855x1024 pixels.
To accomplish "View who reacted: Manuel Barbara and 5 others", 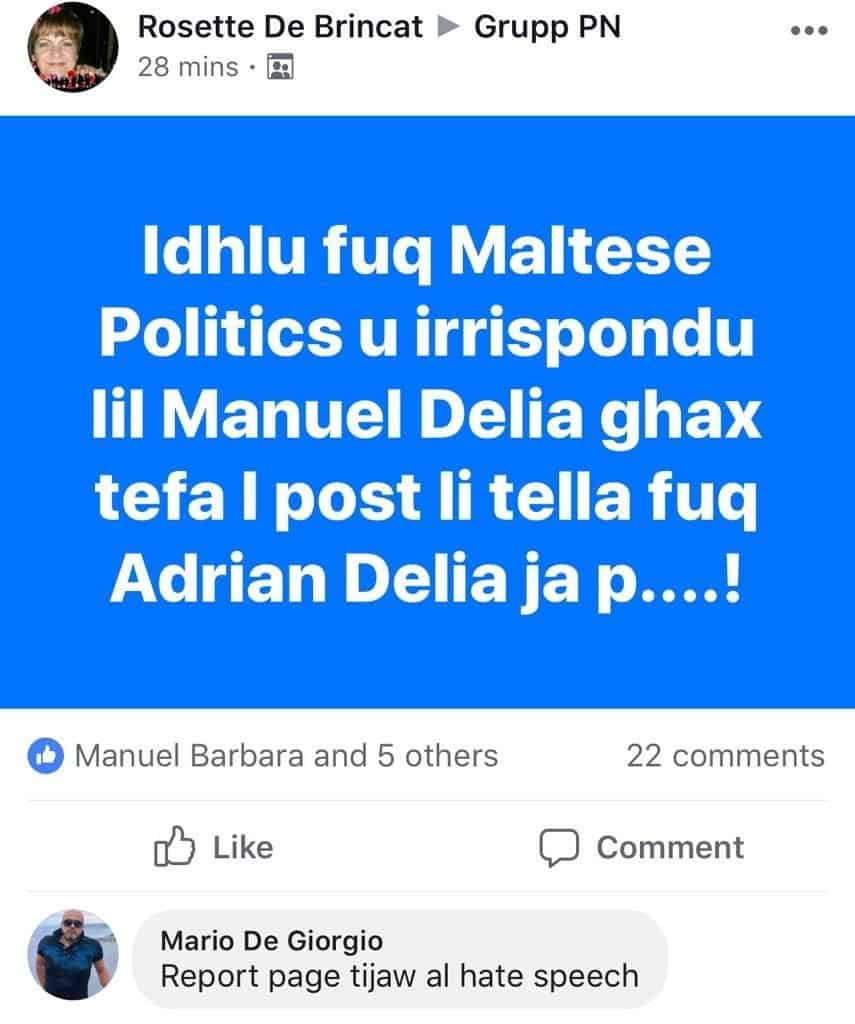I will pyautogui.click(x=285, y=756).
